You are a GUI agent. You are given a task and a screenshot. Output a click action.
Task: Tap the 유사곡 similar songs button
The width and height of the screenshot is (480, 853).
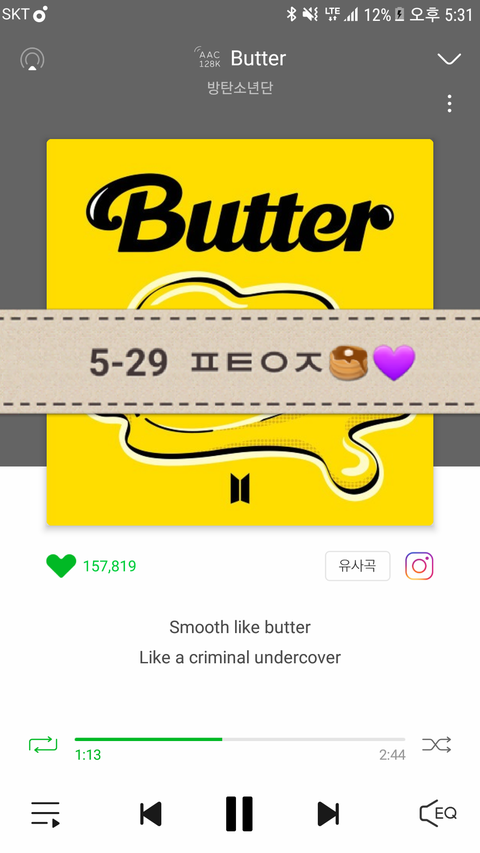pyautogui.click(x=358, y=566)
